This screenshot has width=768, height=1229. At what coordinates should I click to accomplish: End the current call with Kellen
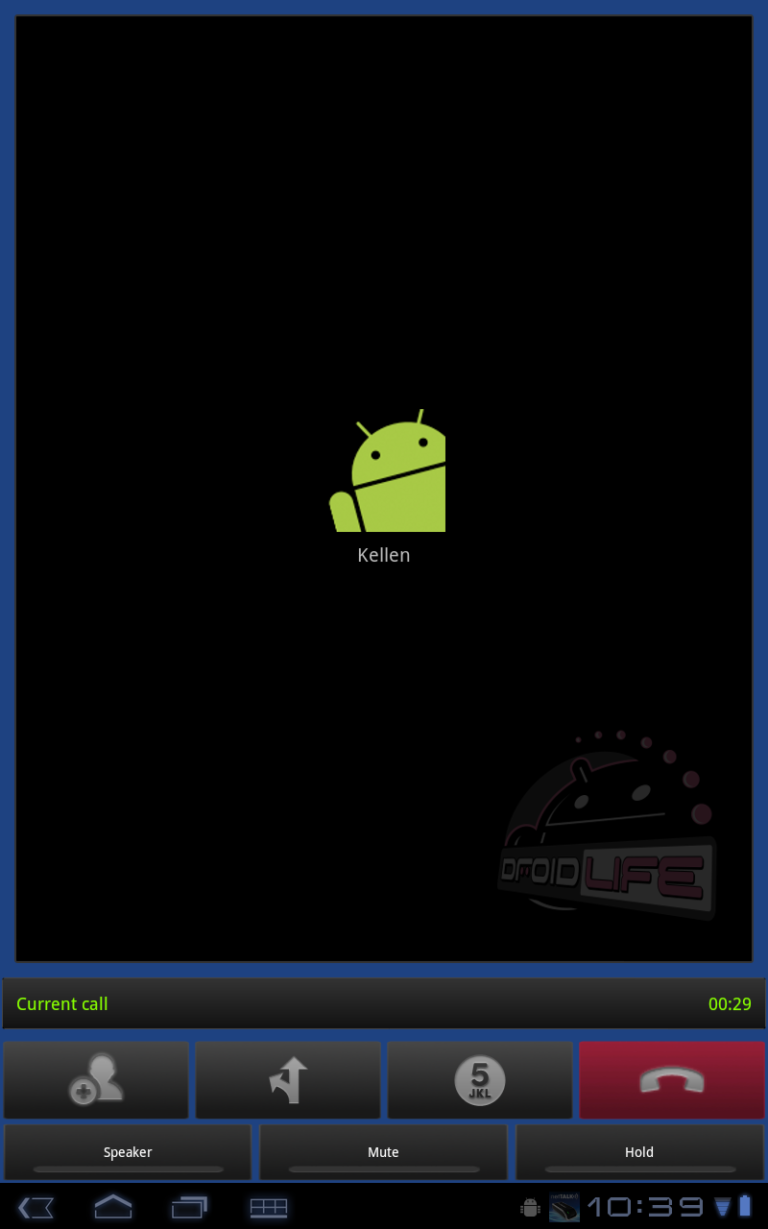click(x=672, y=1080)
